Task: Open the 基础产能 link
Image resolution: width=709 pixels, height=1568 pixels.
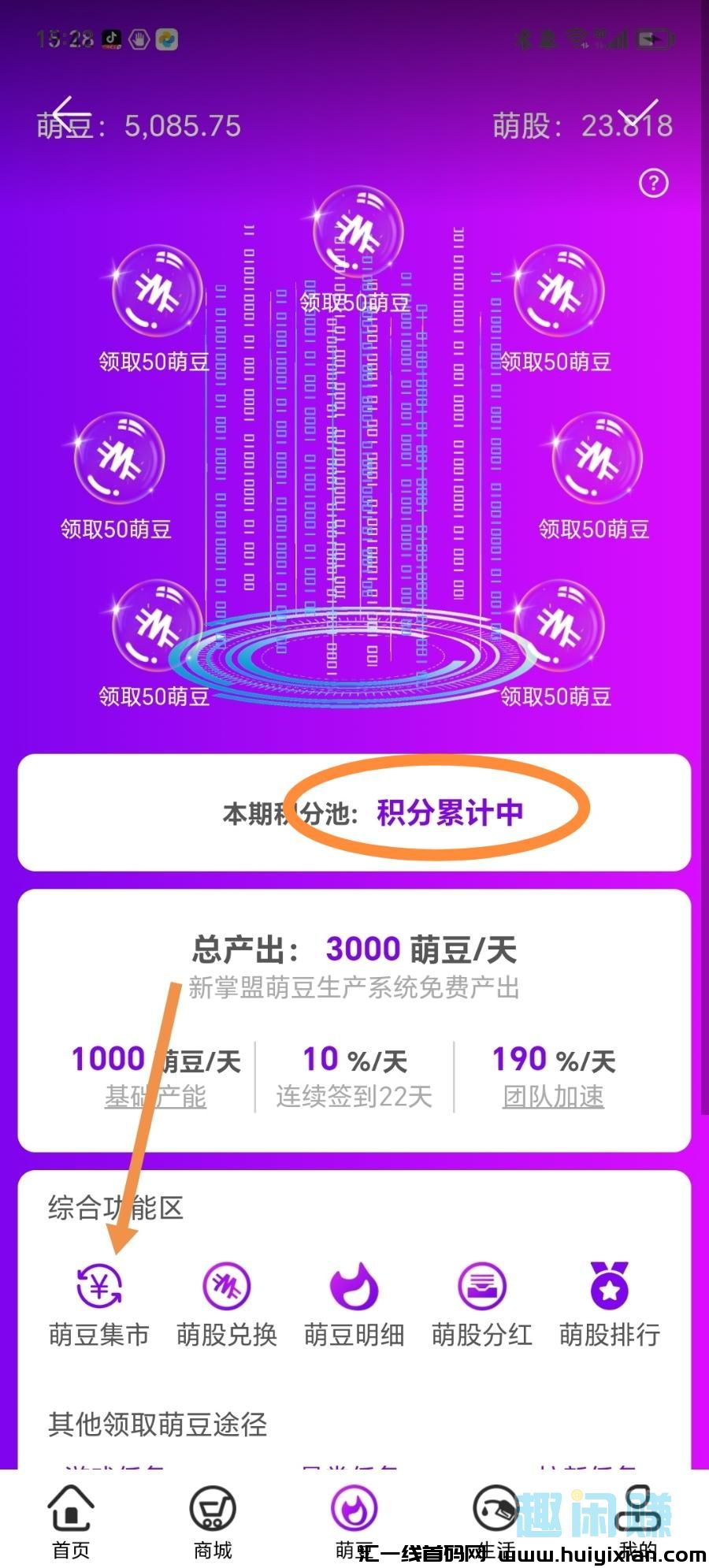Action: pyautogui.click(x=155, y=1096)
